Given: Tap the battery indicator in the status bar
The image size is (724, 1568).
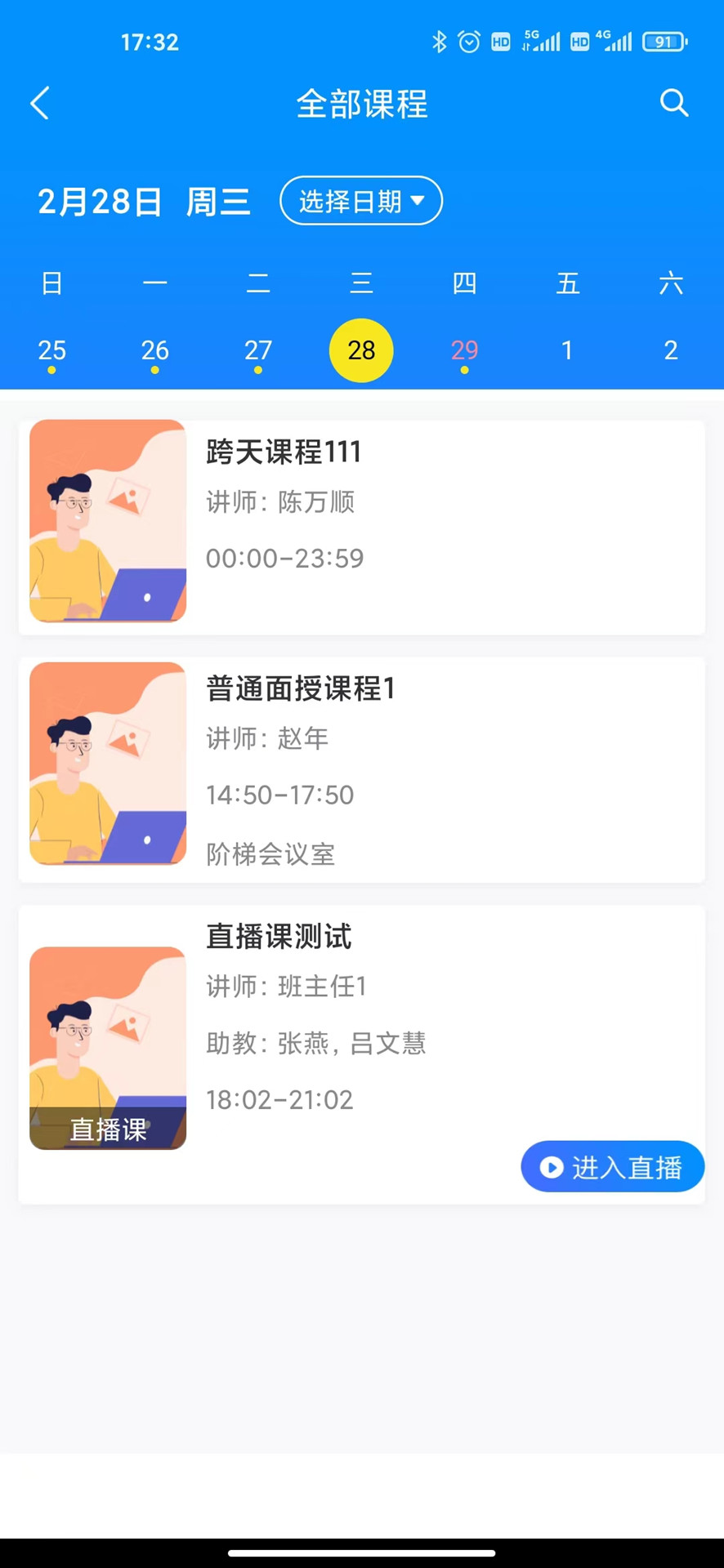Looking at the screenshot, I should [x=664, y=41].
